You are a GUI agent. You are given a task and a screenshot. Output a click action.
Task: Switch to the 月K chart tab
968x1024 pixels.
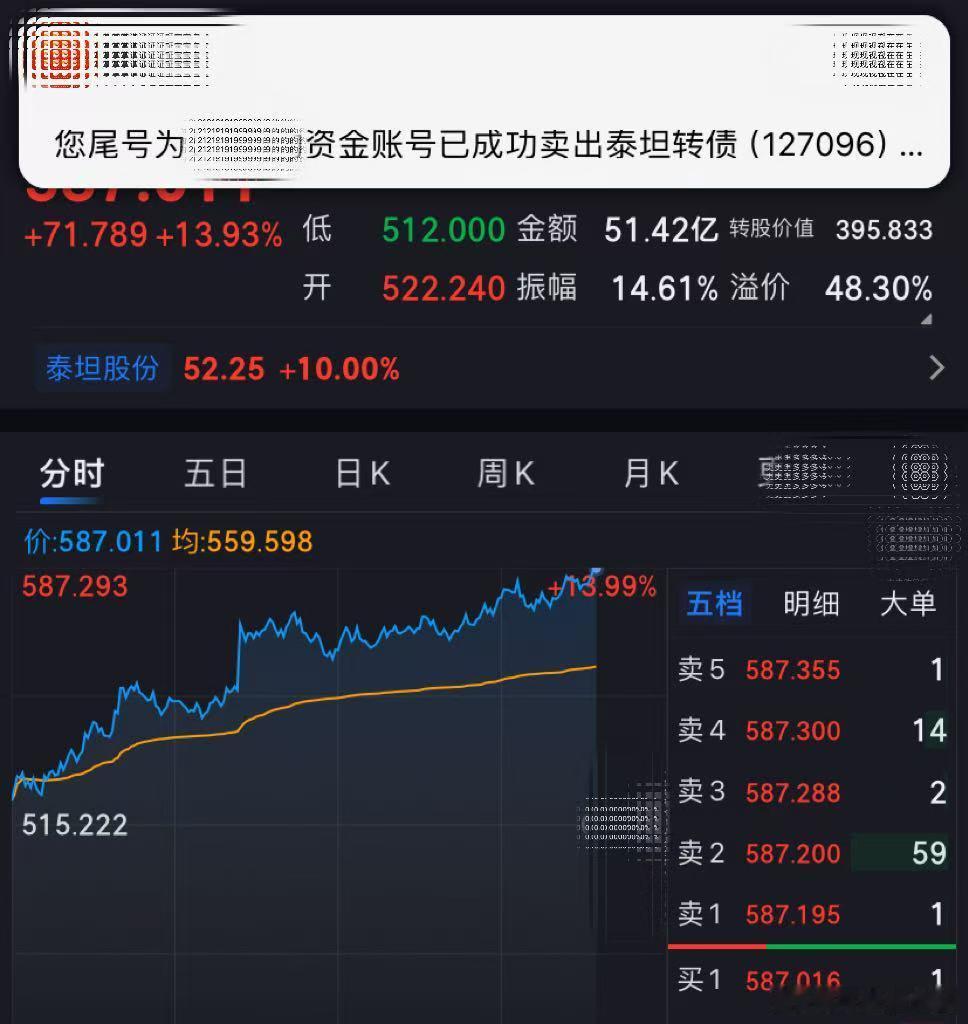click(651, 473)
